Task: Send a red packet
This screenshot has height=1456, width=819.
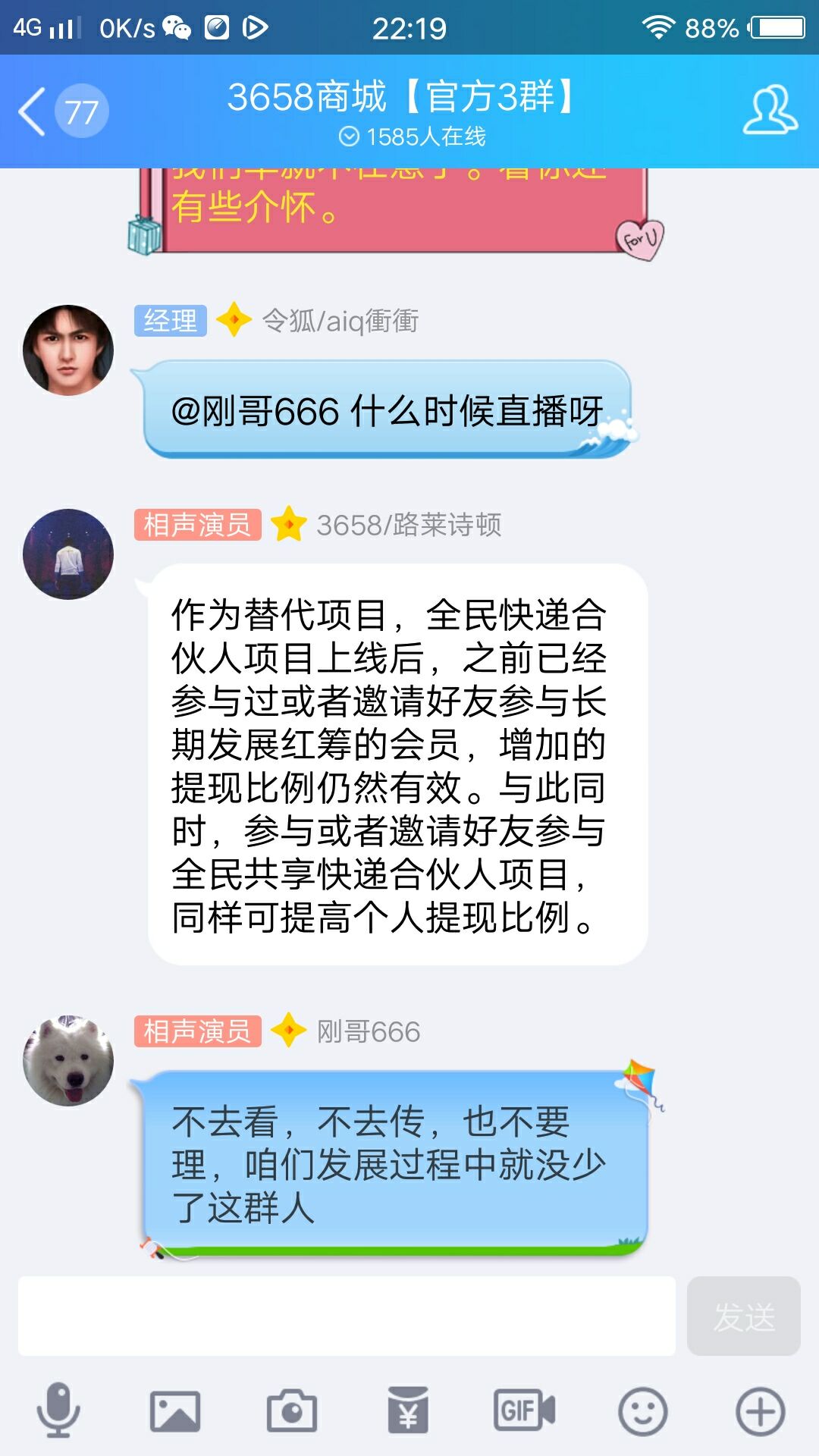Action: (x=408, y=1411)
